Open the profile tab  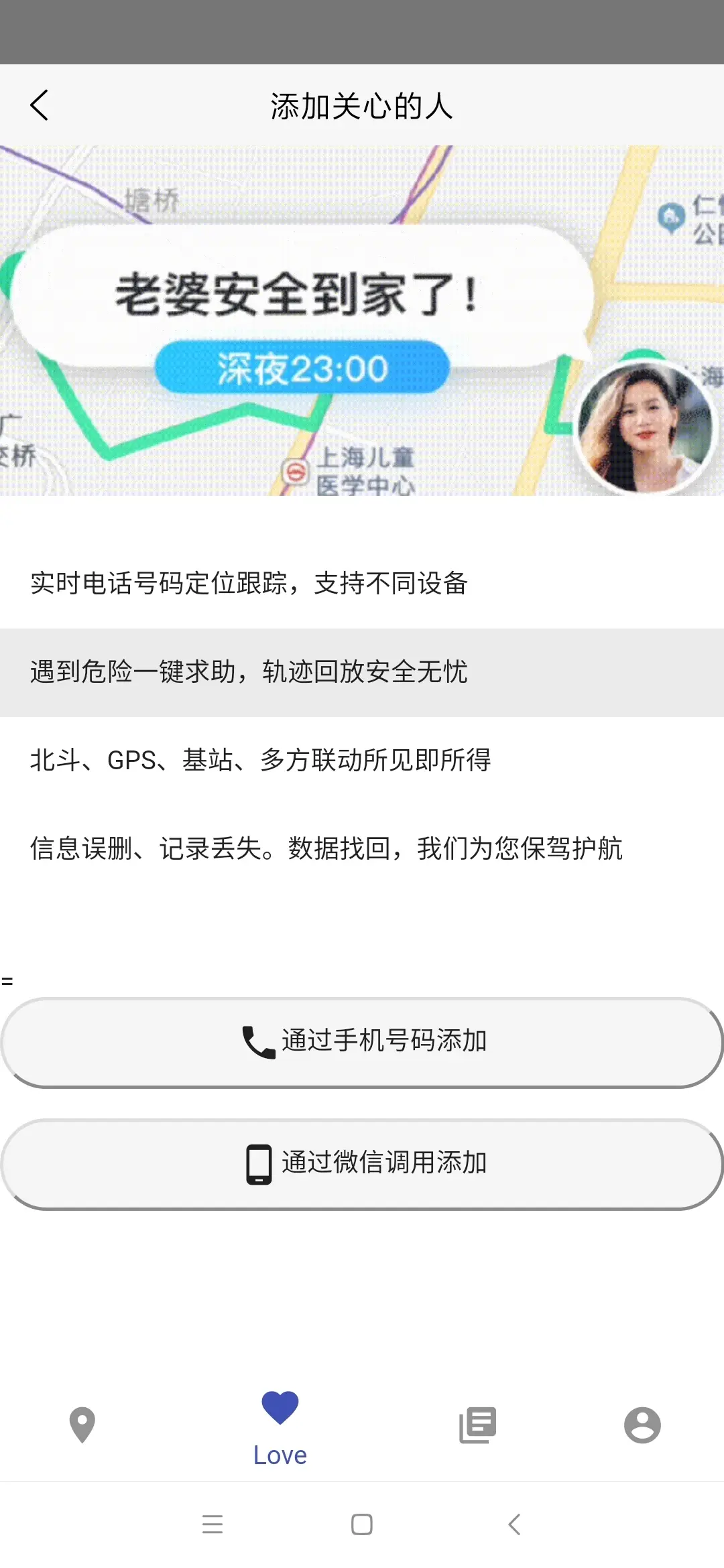[x=642, y=1424]
